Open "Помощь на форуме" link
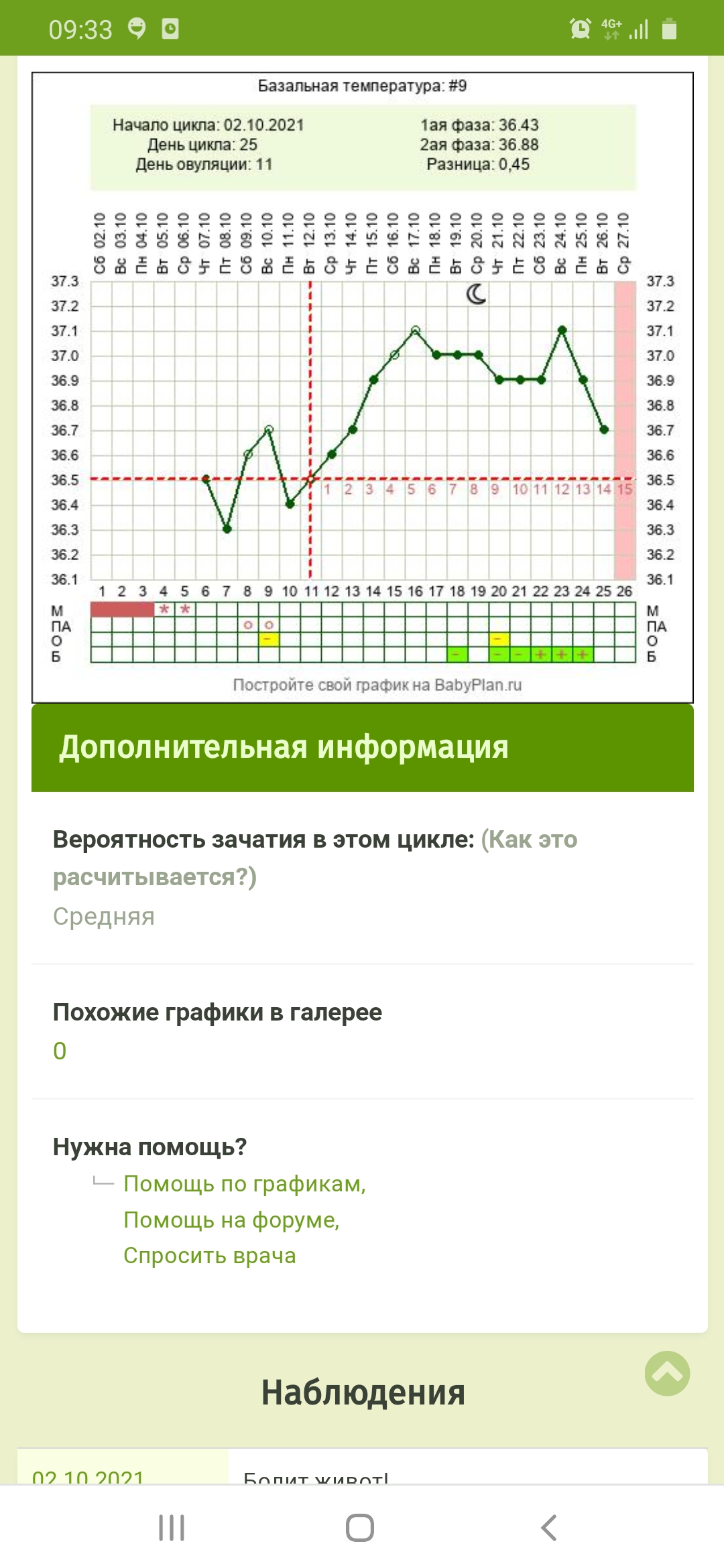724x1568 pixels. [x=231, y=1220]
